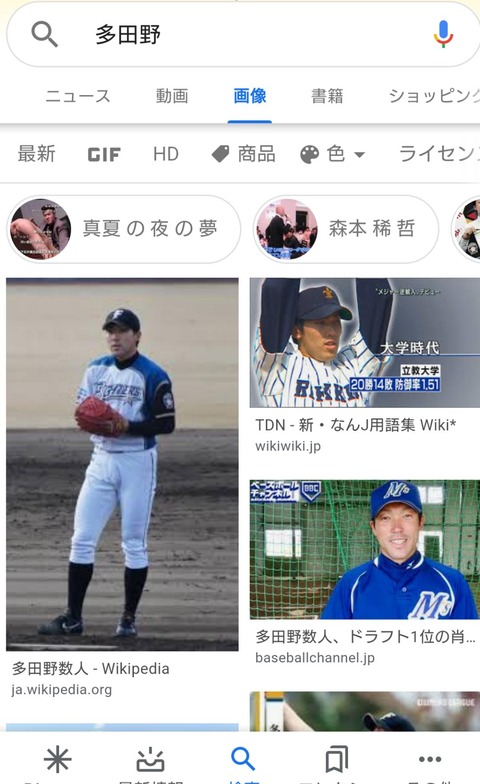Image resolution: width=480 pixels, height=784 pixels.
Task: Open the TDN なんJ用語集 Wiki image result
Action: click(x=365, y=343)
